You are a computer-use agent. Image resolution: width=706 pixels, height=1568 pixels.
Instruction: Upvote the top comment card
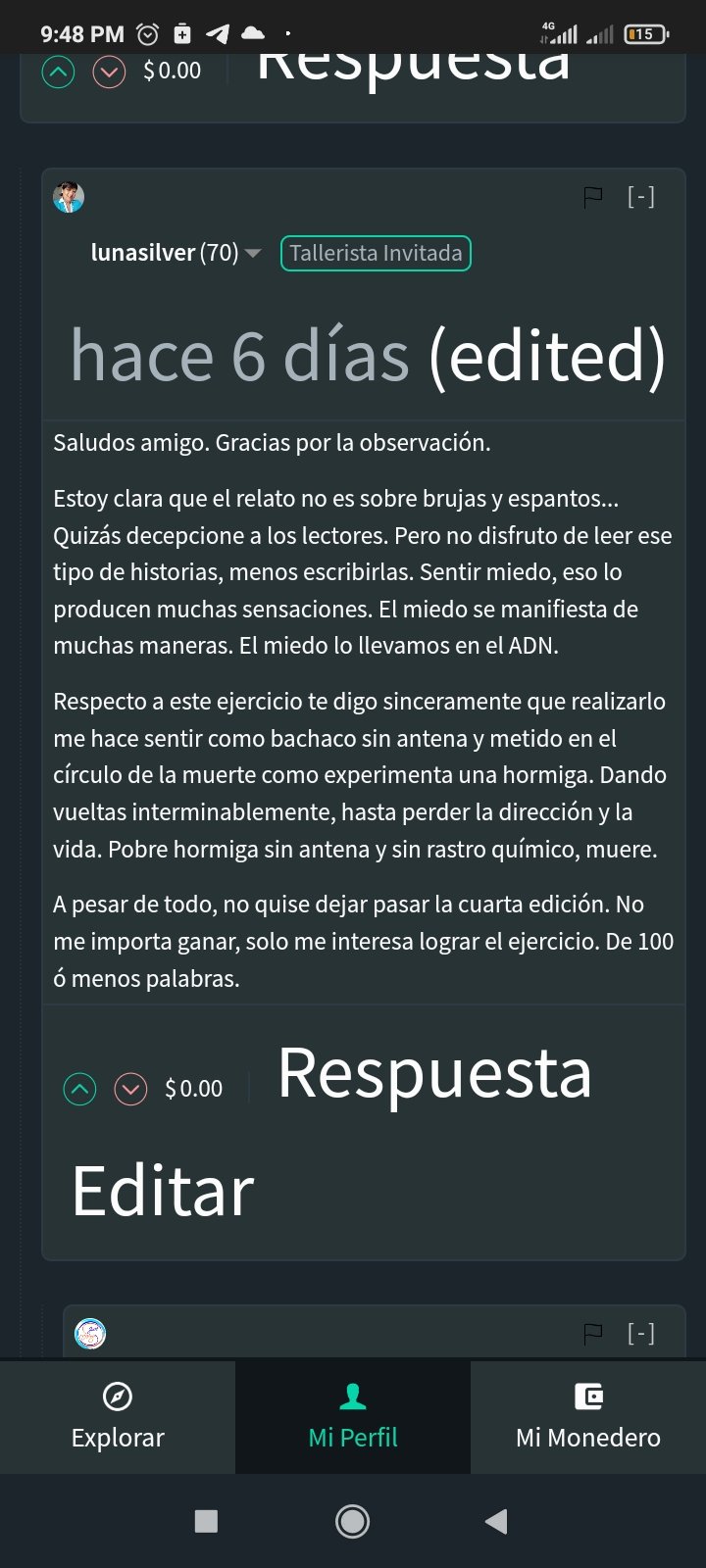pyautogui.click(x=58, y=72)
